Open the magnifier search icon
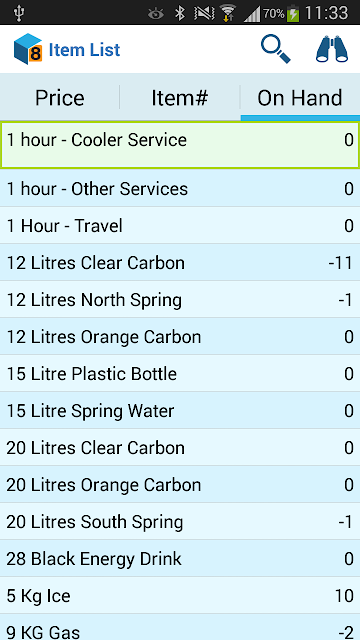Image resolution: width=360 pixels, height=640 pixels. pyautogui.click(x=276, y=49)
